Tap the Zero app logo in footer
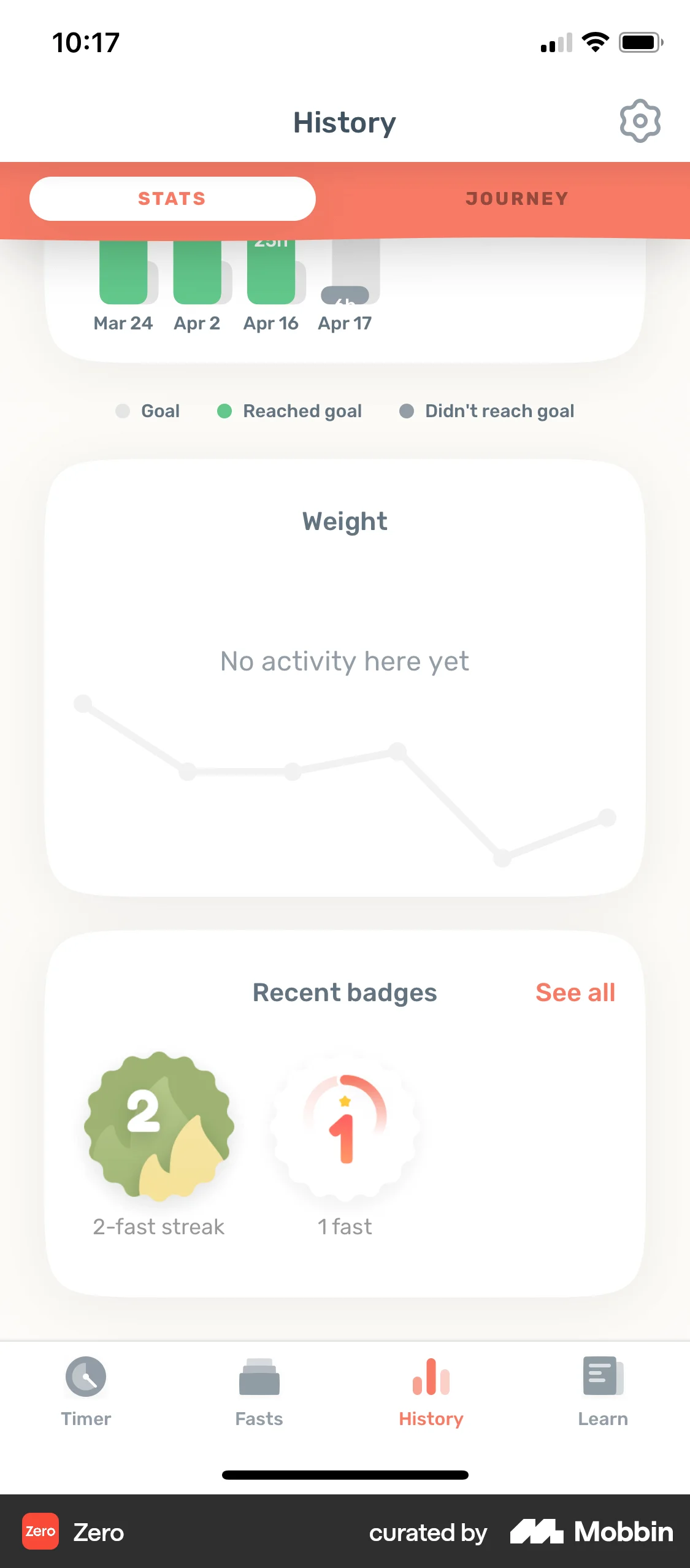690x1568 pixels. pyautogui.click(x=40, y=1531)
